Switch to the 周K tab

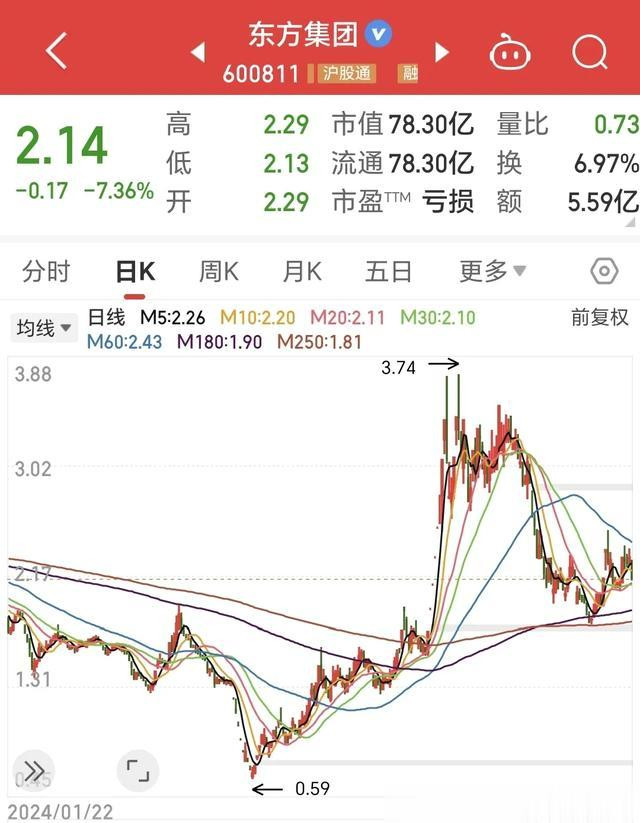pos(218,271)
